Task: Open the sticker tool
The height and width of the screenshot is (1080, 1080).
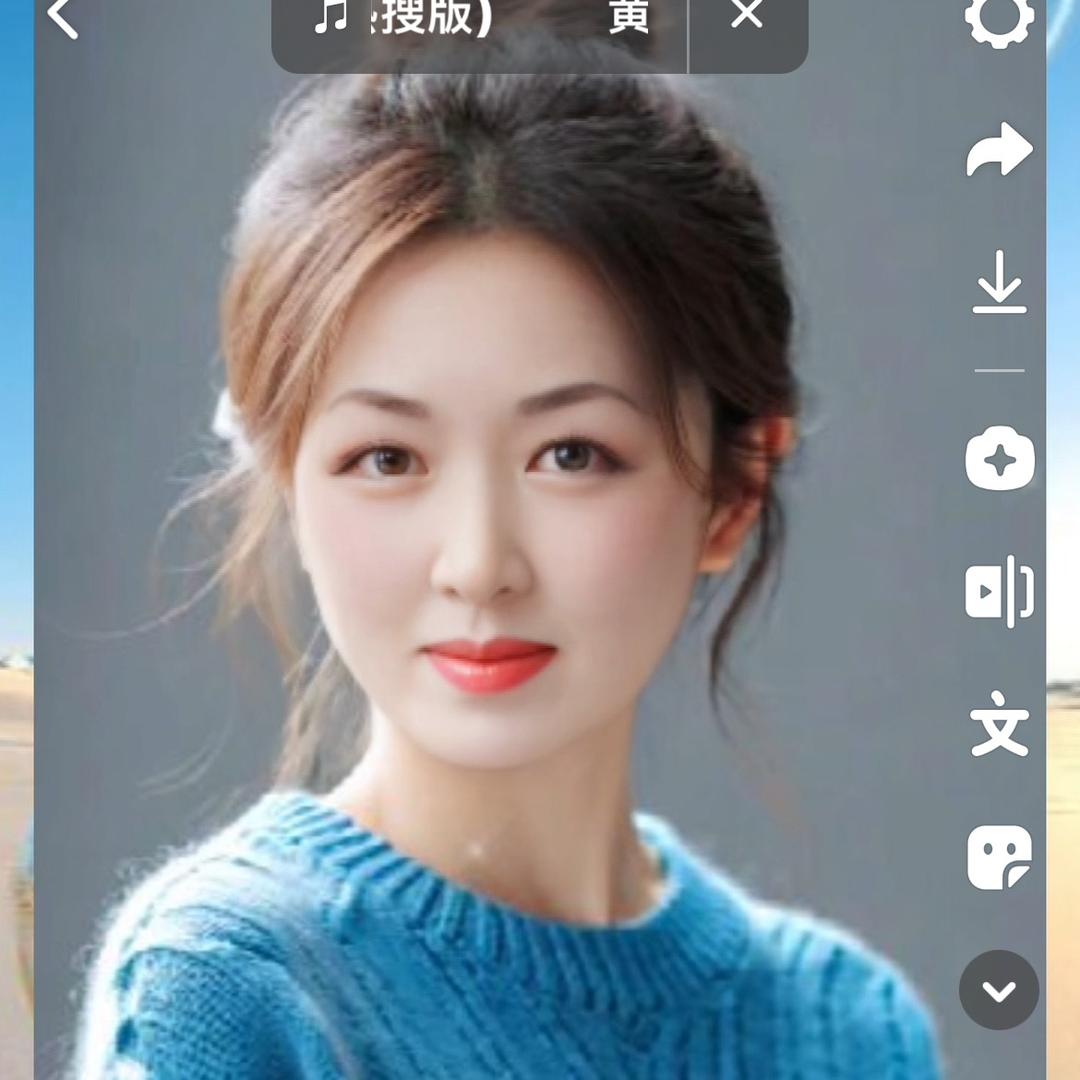Action: (x=999, y=857)
